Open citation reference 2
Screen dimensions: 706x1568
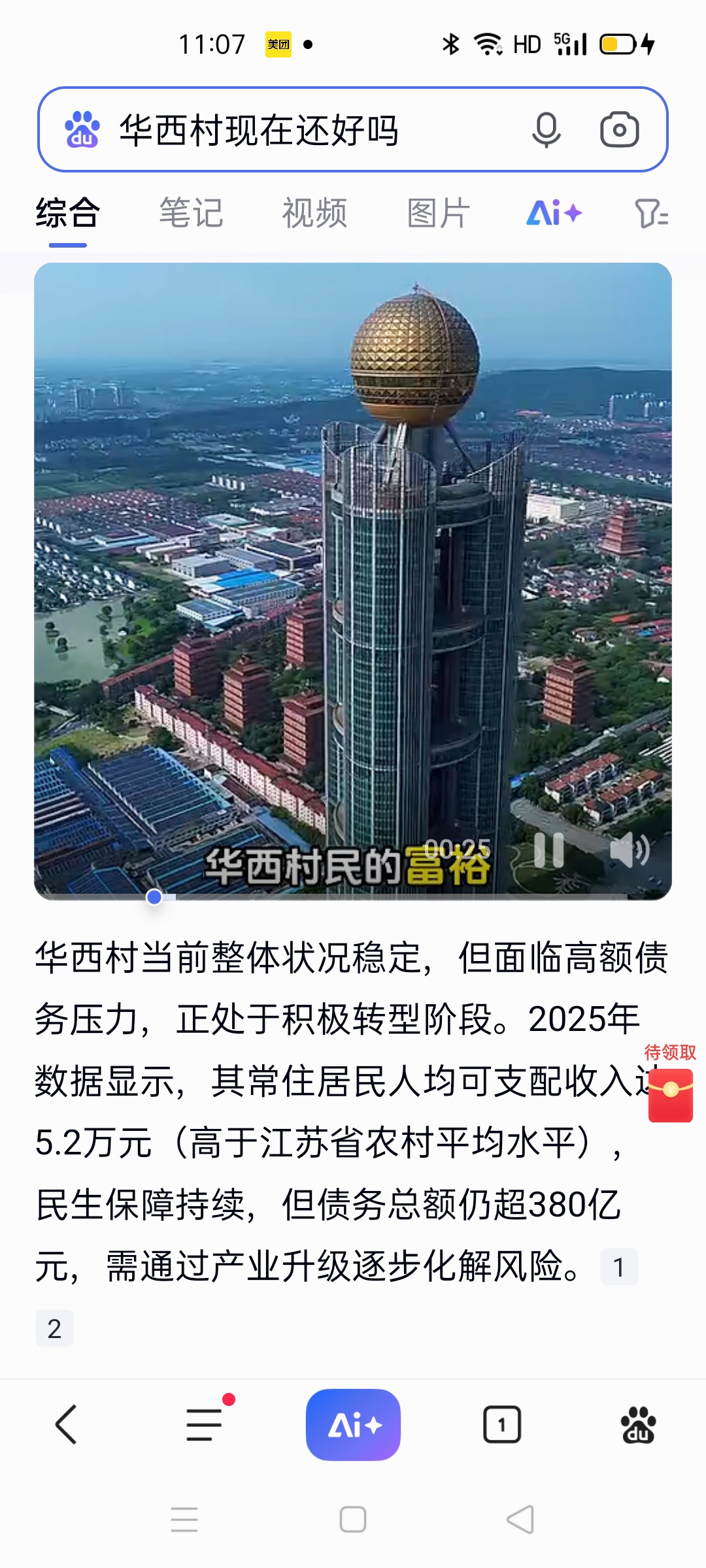54,1328
